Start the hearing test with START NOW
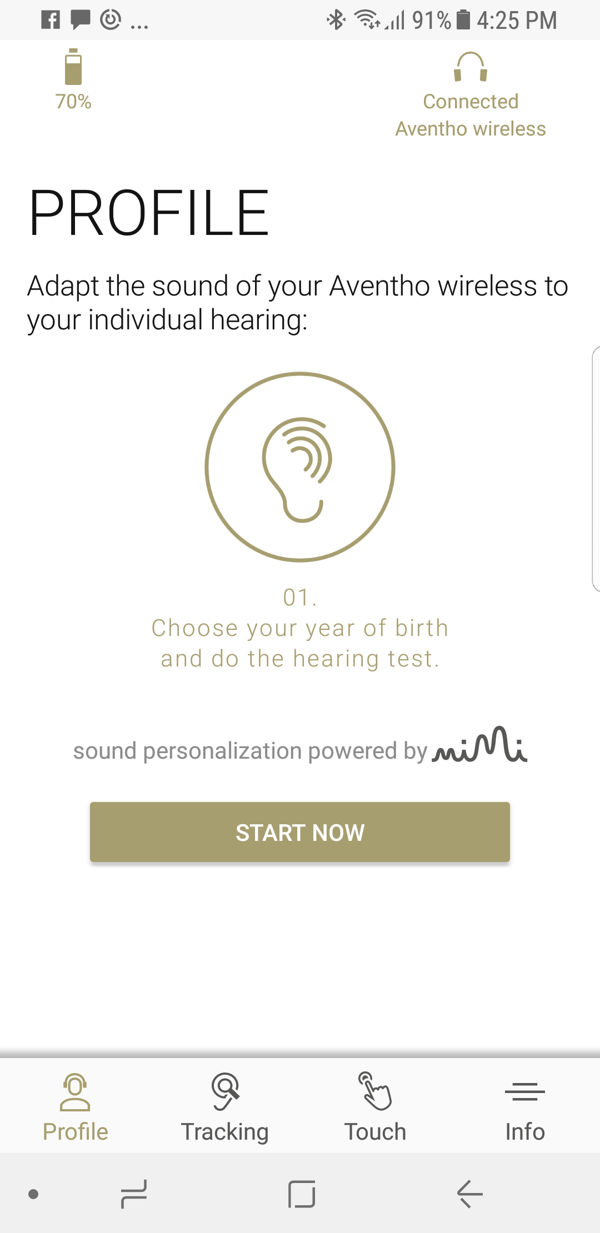The height and width of the screenshot is (1233, 600). coord(300,832)
